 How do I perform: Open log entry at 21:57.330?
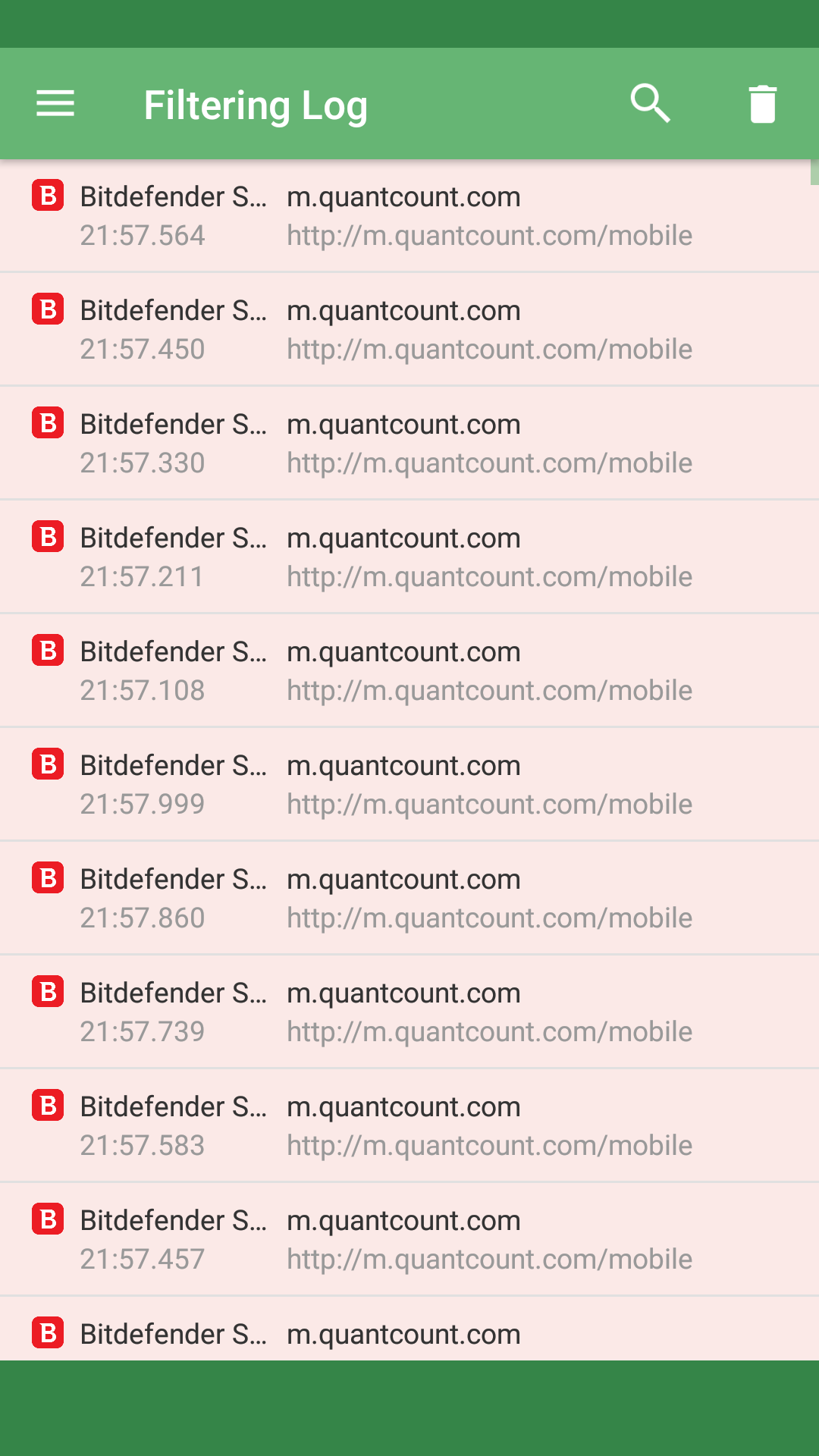pyautogui.click(x=409, y=443)
